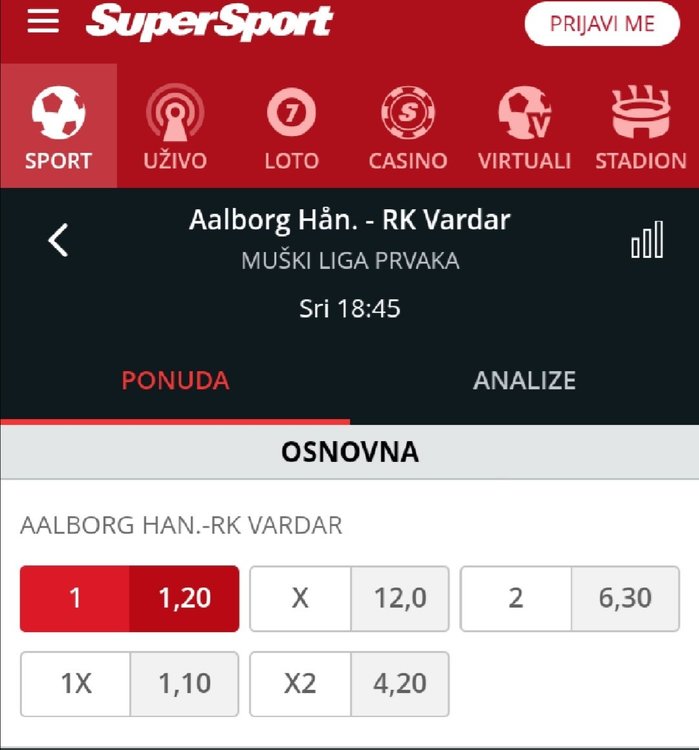Tap the Prijavi me login button
Screen dimensions: 699x750
[x=602, y=24]
